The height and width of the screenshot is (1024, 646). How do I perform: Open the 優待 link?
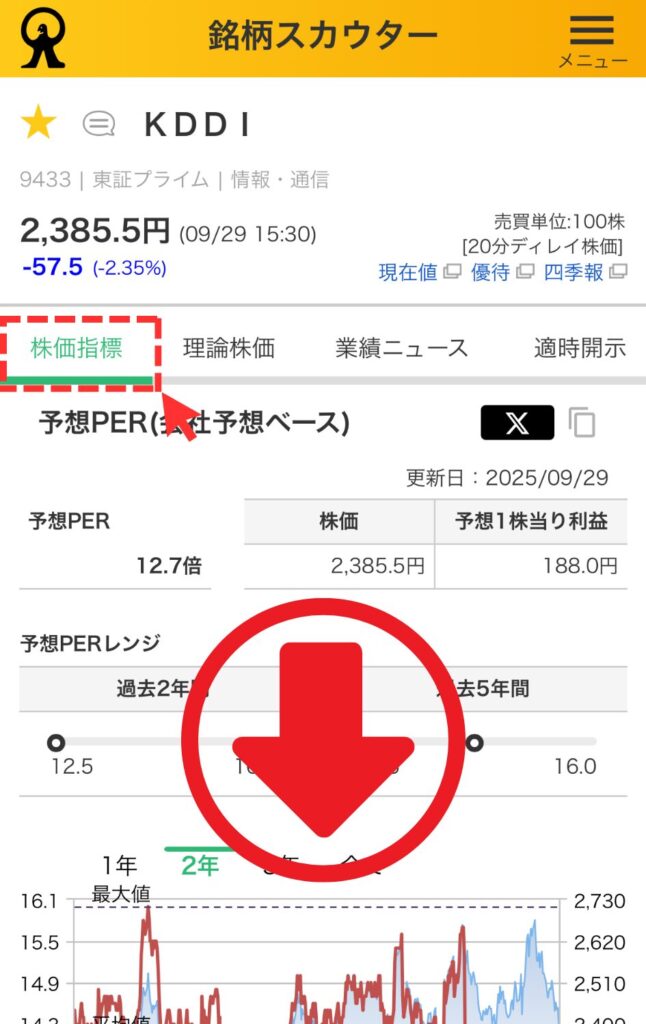coord(498,272)
